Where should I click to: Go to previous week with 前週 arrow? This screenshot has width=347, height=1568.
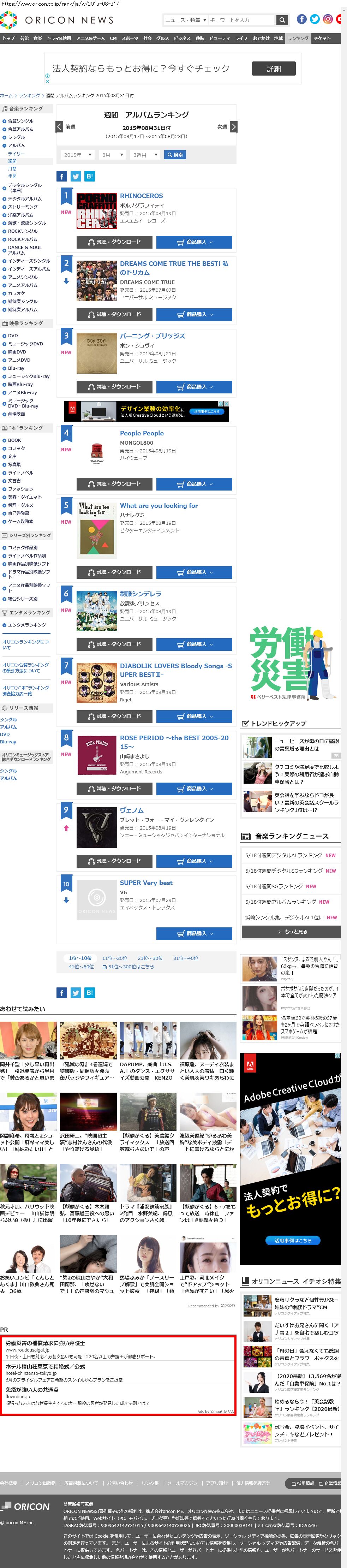click(x=60, y=127)
